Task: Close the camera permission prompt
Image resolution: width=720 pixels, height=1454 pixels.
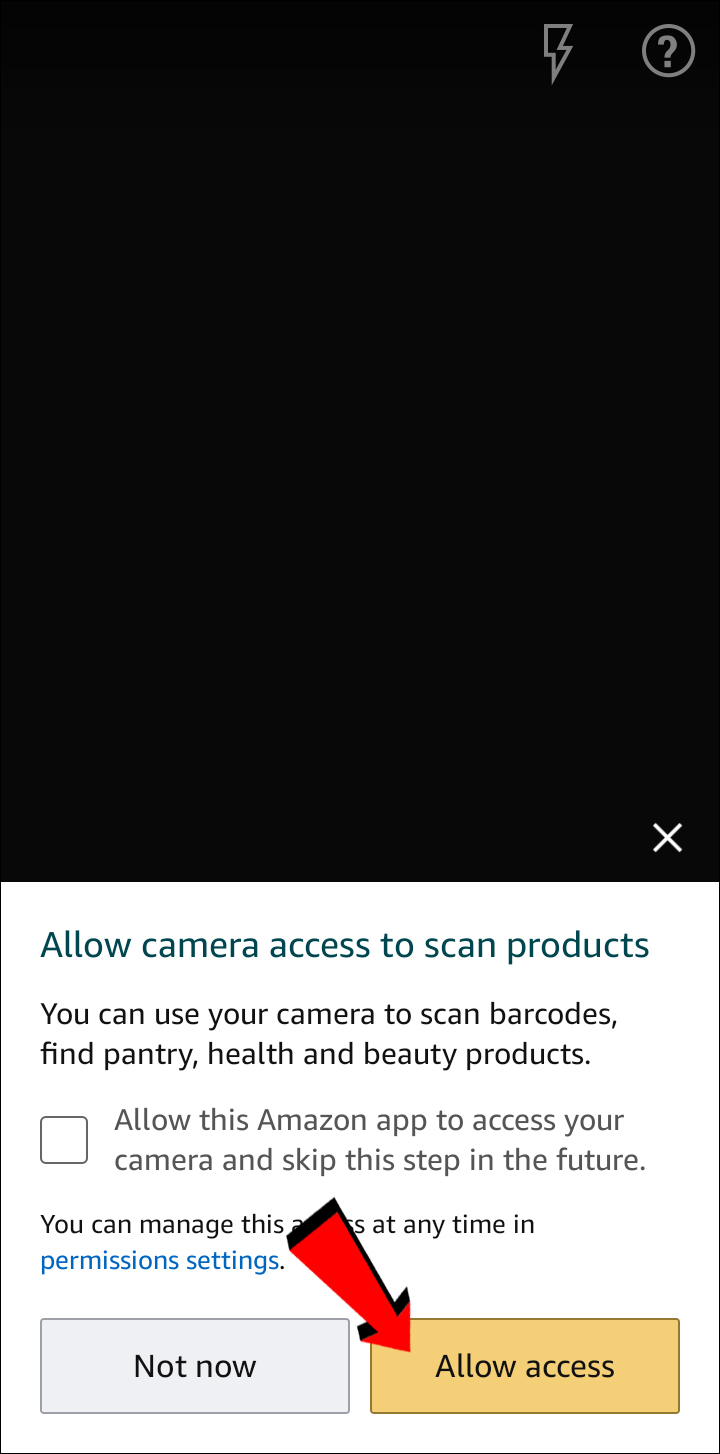Action: coord(667,838)
